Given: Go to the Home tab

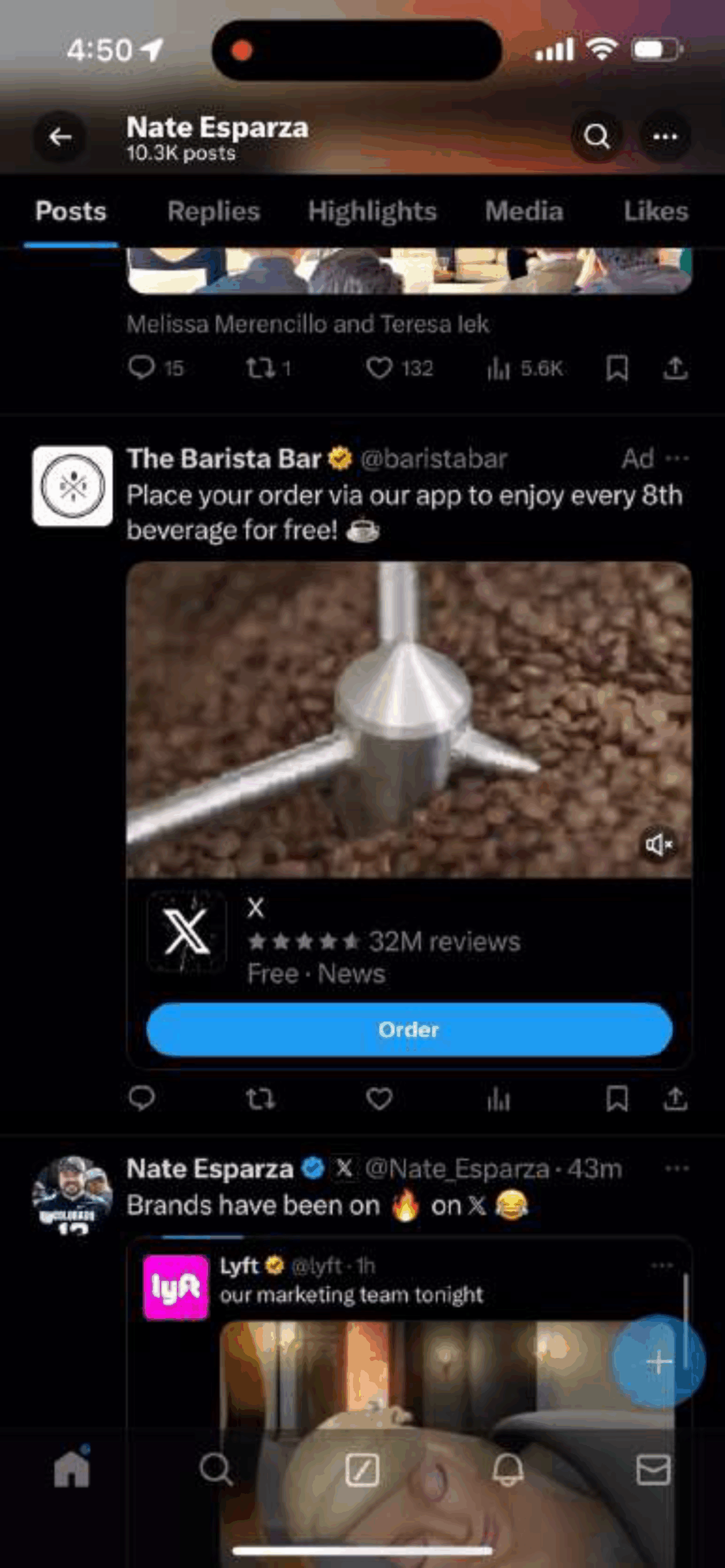Looking at the screenshot, I should (x=72, y=1469).
